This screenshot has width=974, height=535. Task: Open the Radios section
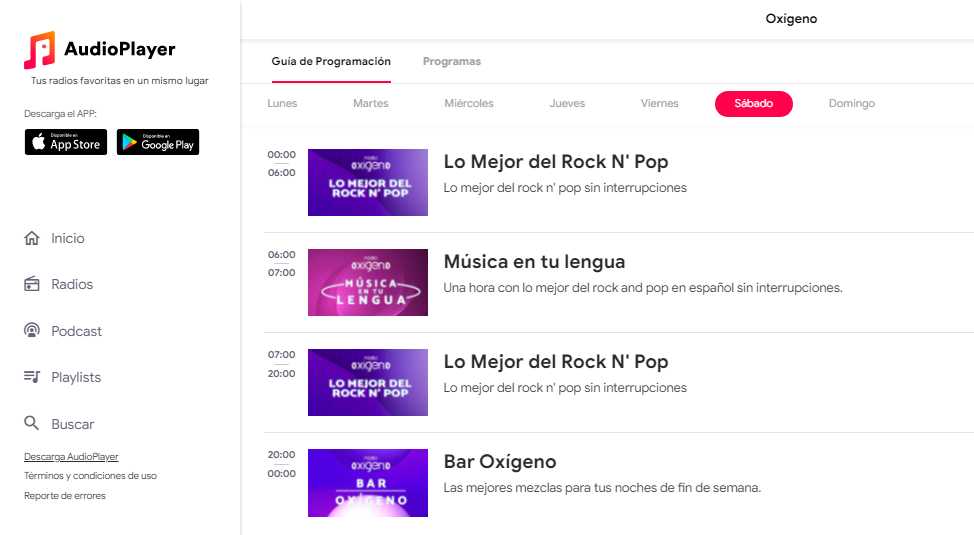pyautogui.click(x=58, y=284)
